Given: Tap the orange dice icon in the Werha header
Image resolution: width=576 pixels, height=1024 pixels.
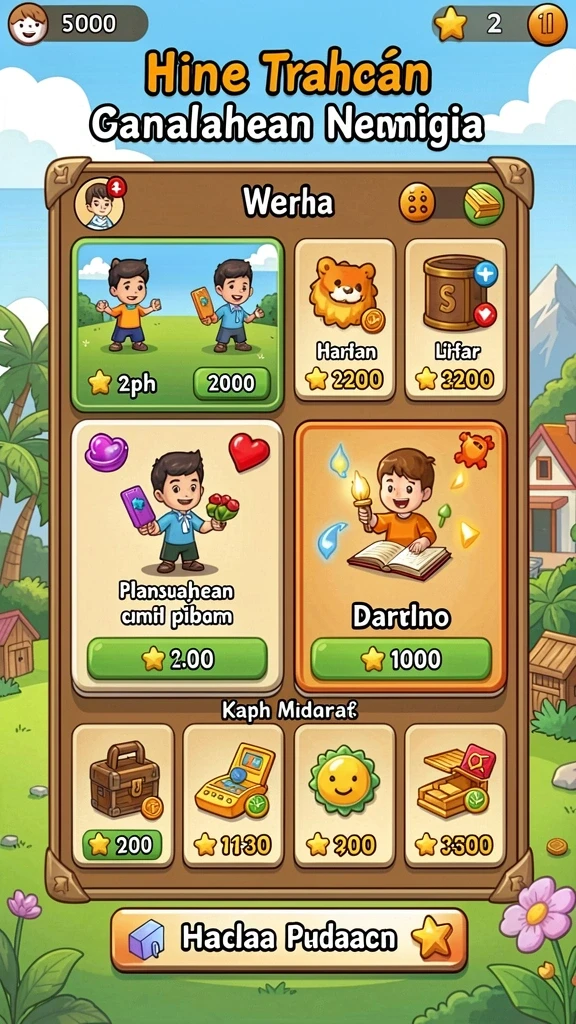Looking at the screenshot, I should pyautogui.click(x=417, y=204).
